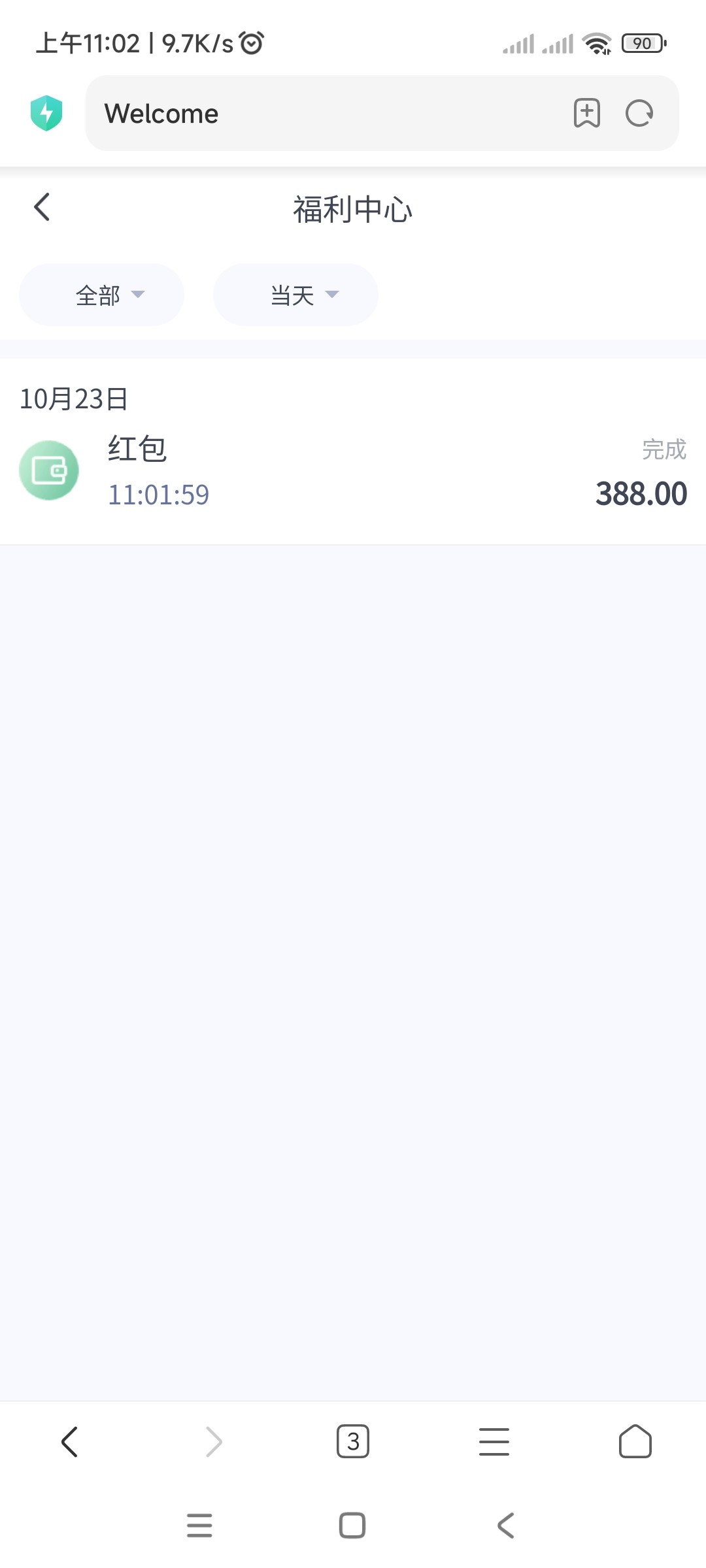706x1568 pixels.
Task: Tap the system home button
Action: click(x=352, y=1526)
